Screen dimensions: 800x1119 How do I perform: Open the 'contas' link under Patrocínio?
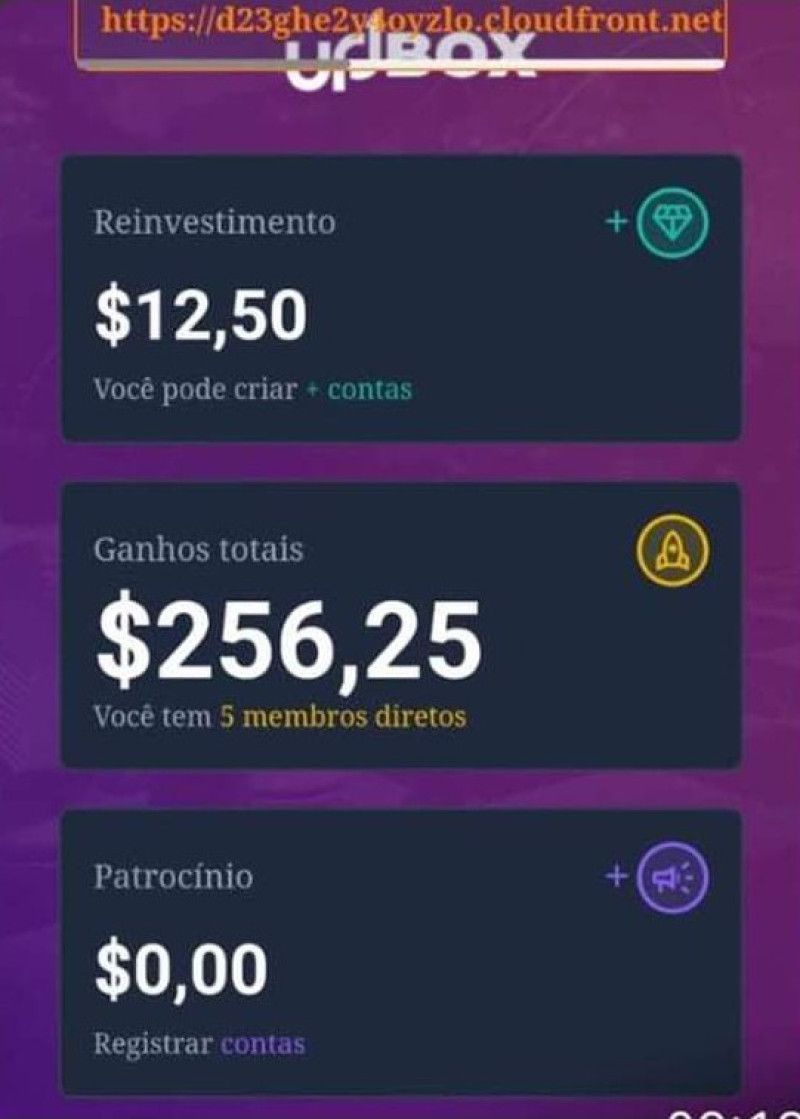tap(263, 1044)
